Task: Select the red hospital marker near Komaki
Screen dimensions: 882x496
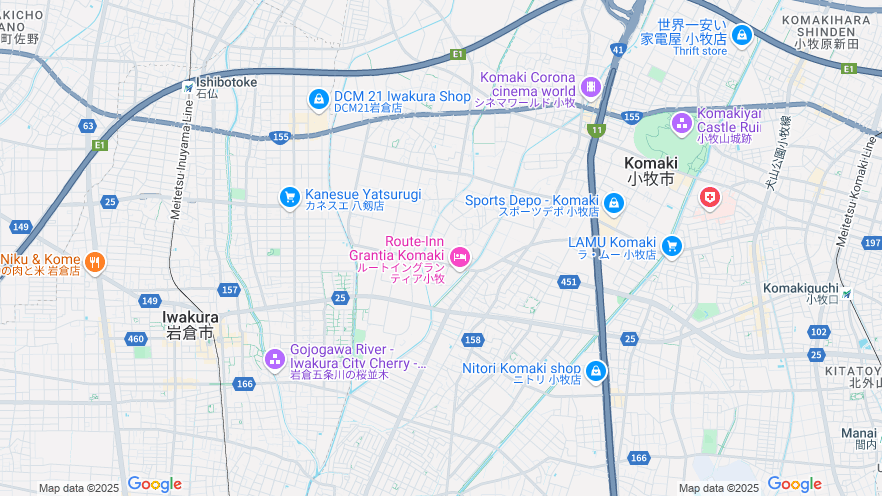Action: (709, 198)
